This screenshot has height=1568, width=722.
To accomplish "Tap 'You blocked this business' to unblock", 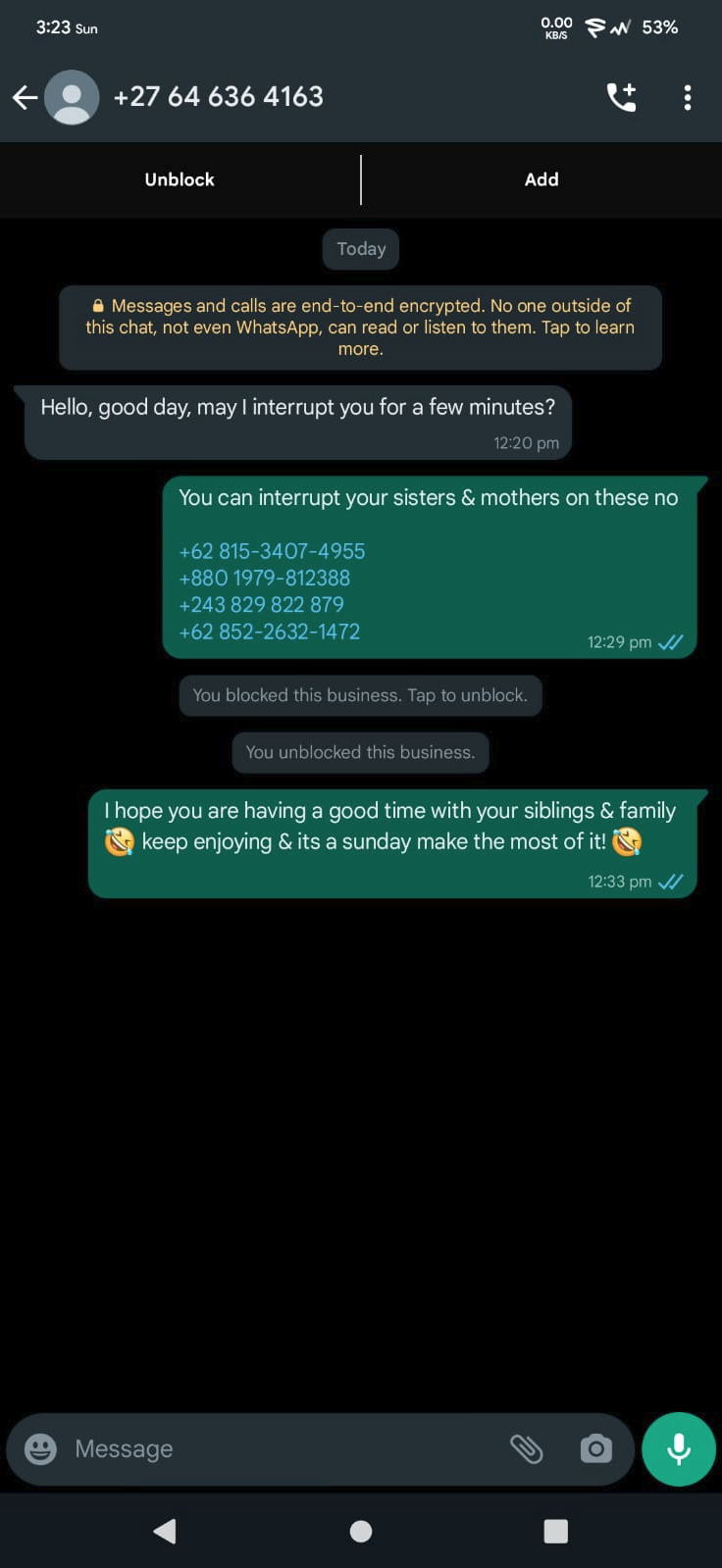I will (360, 695).
